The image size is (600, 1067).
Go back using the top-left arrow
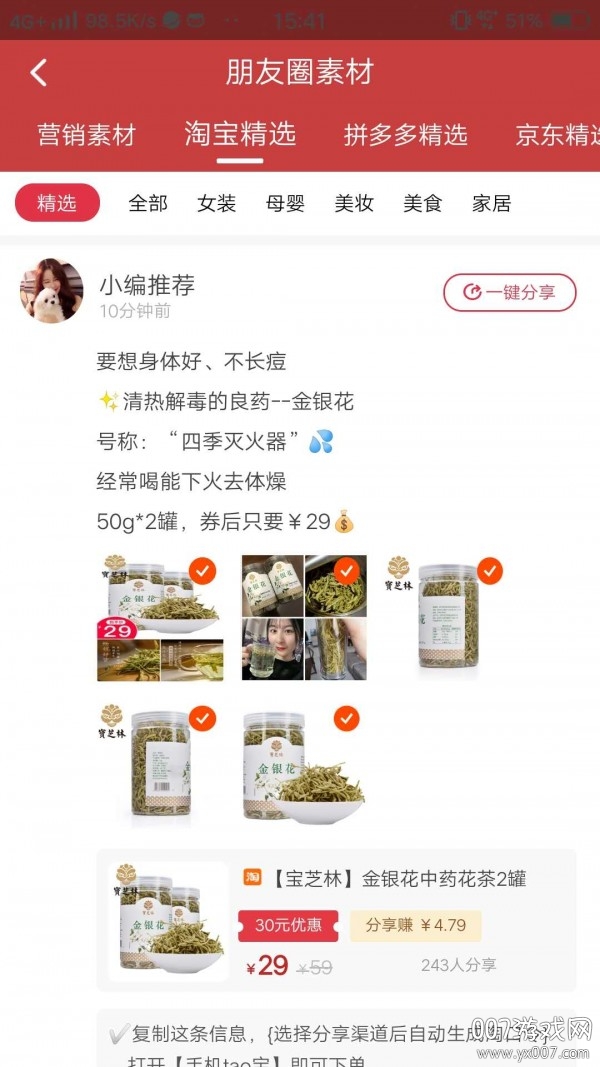point(39,73)
